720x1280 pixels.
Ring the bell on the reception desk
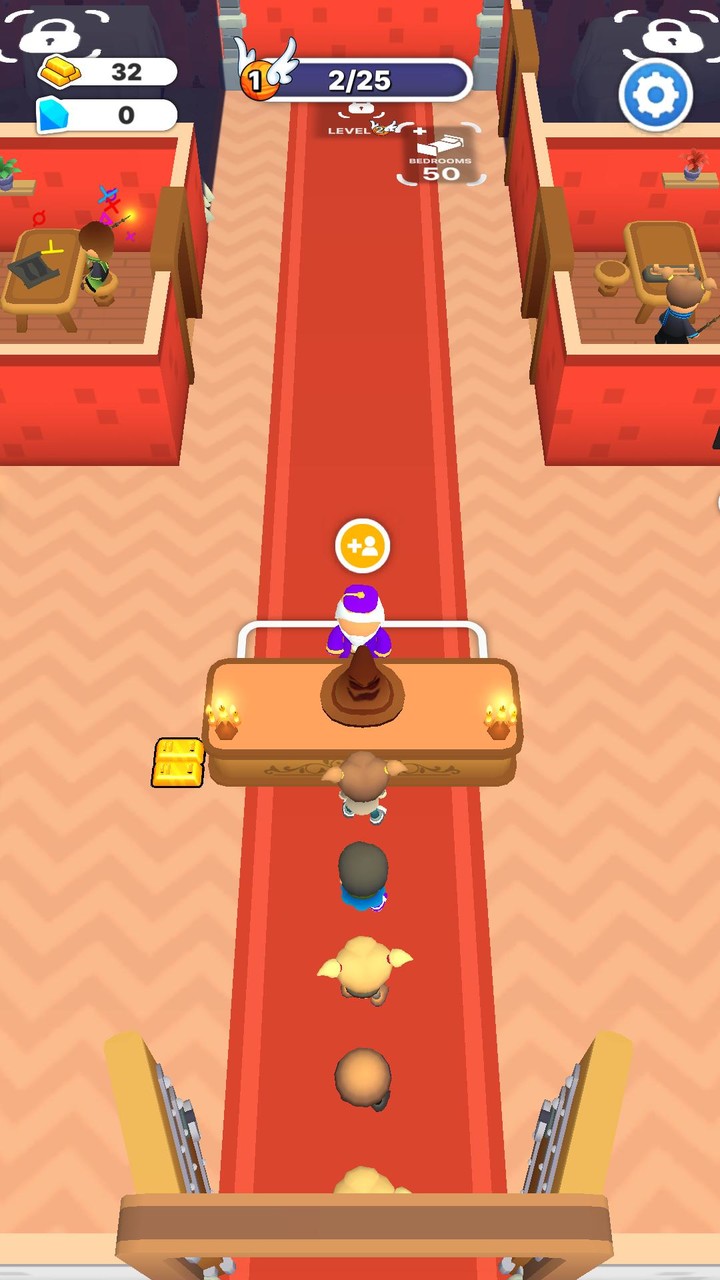click(x=362, y=690)
